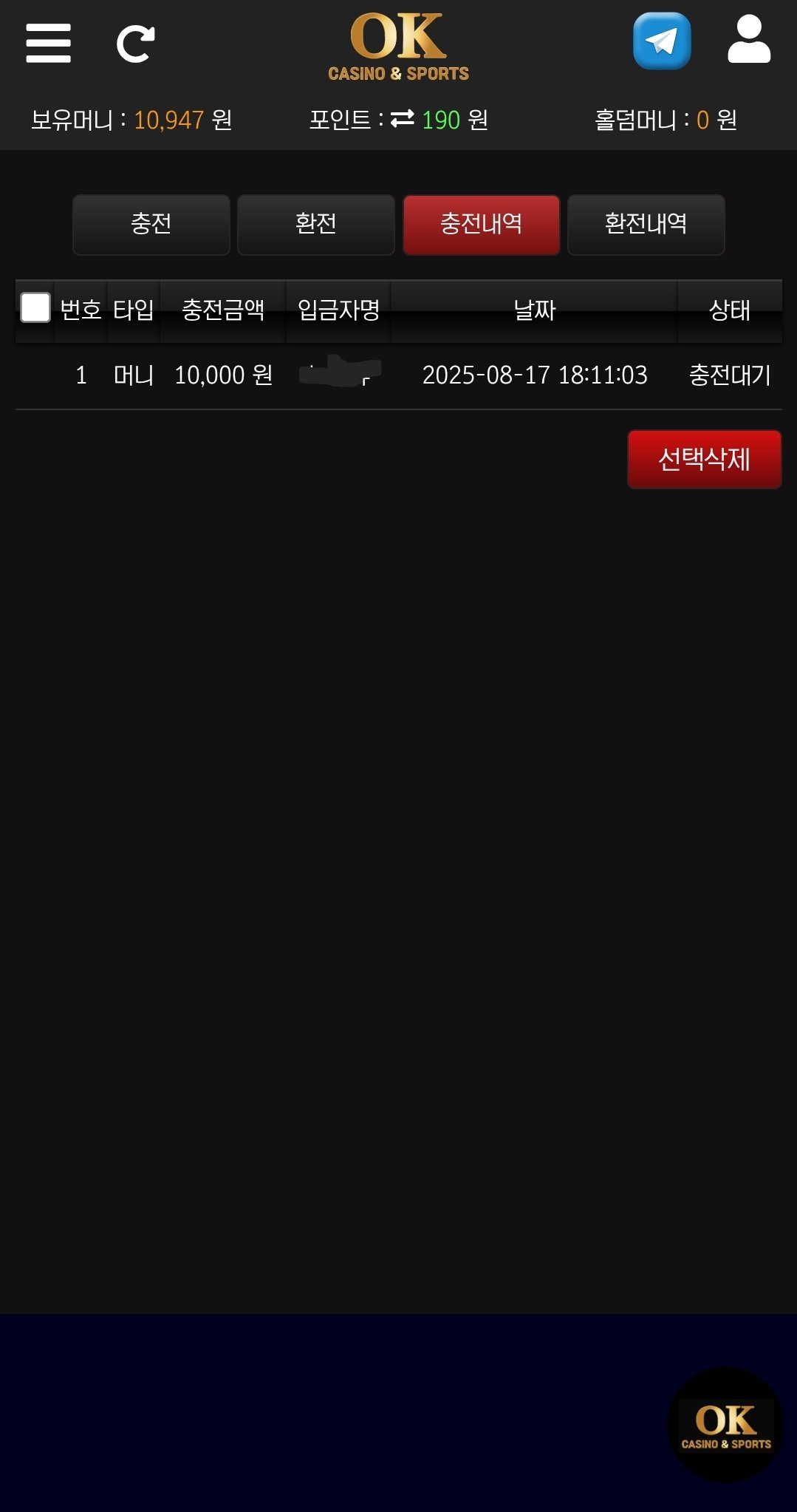Open the Telegram support icon
This screenshot has width=797, height=1512.
pyautogui.click(x=662, y=41)
